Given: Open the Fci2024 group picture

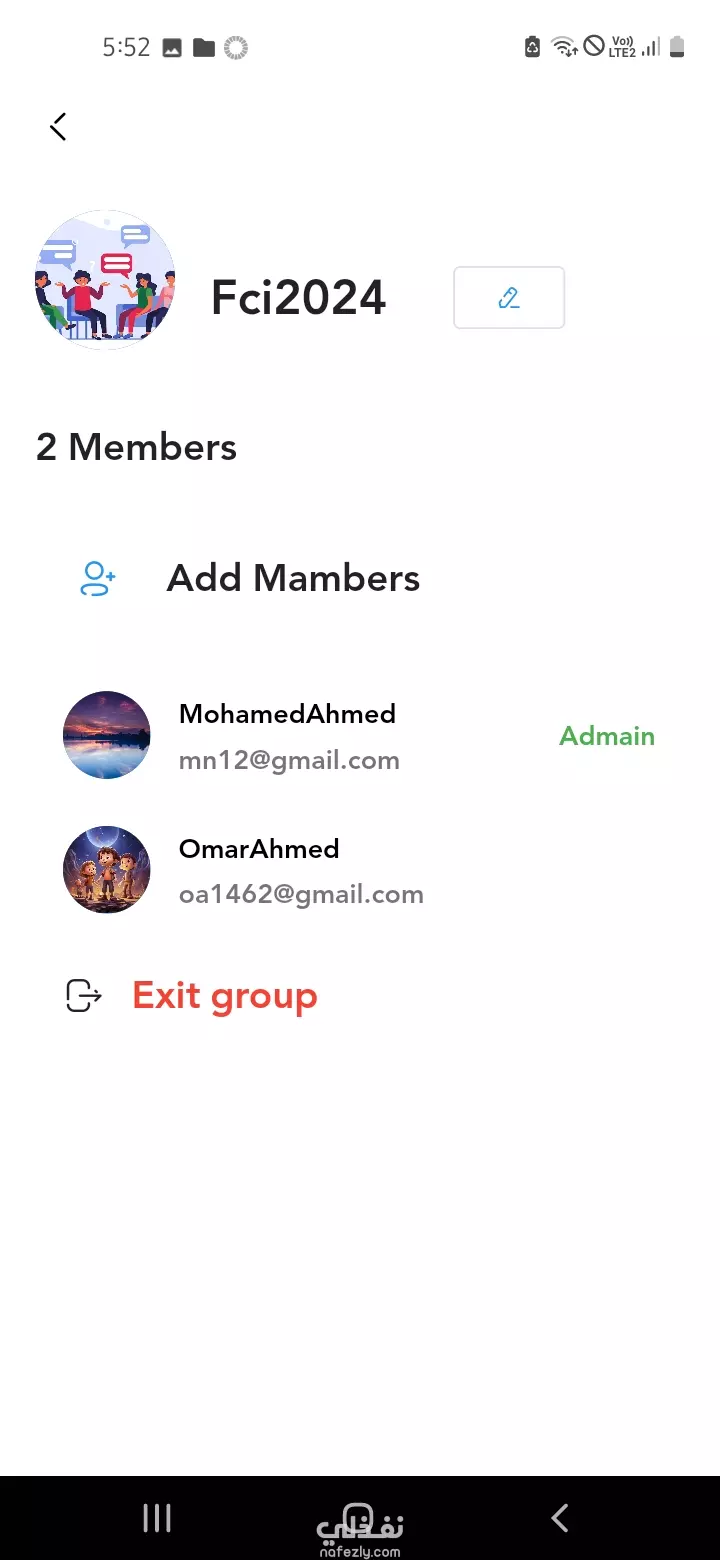Looking at the screenshot, I should click(x=105, y=280).
